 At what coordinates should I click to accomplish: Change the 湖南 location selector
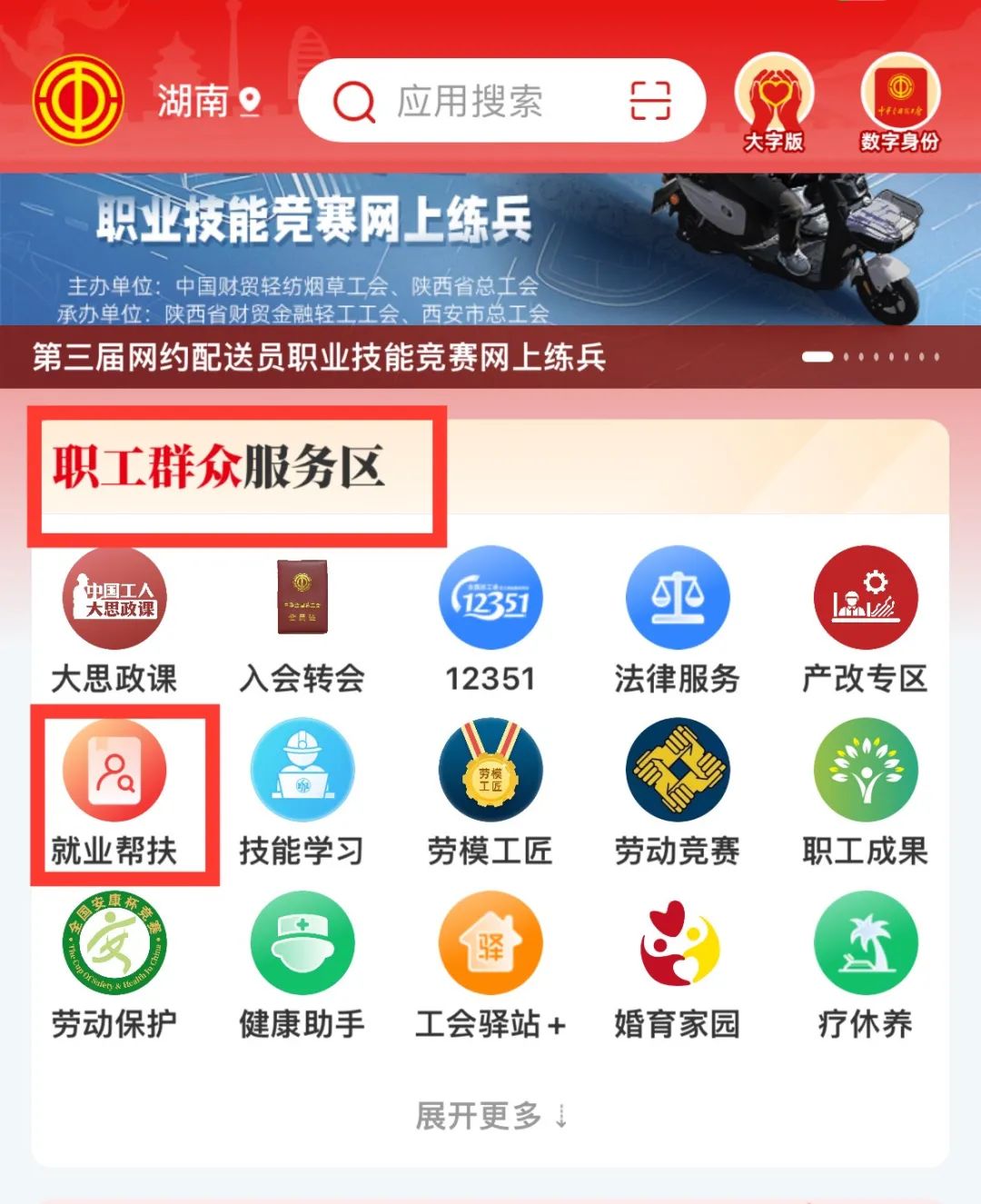209,101
